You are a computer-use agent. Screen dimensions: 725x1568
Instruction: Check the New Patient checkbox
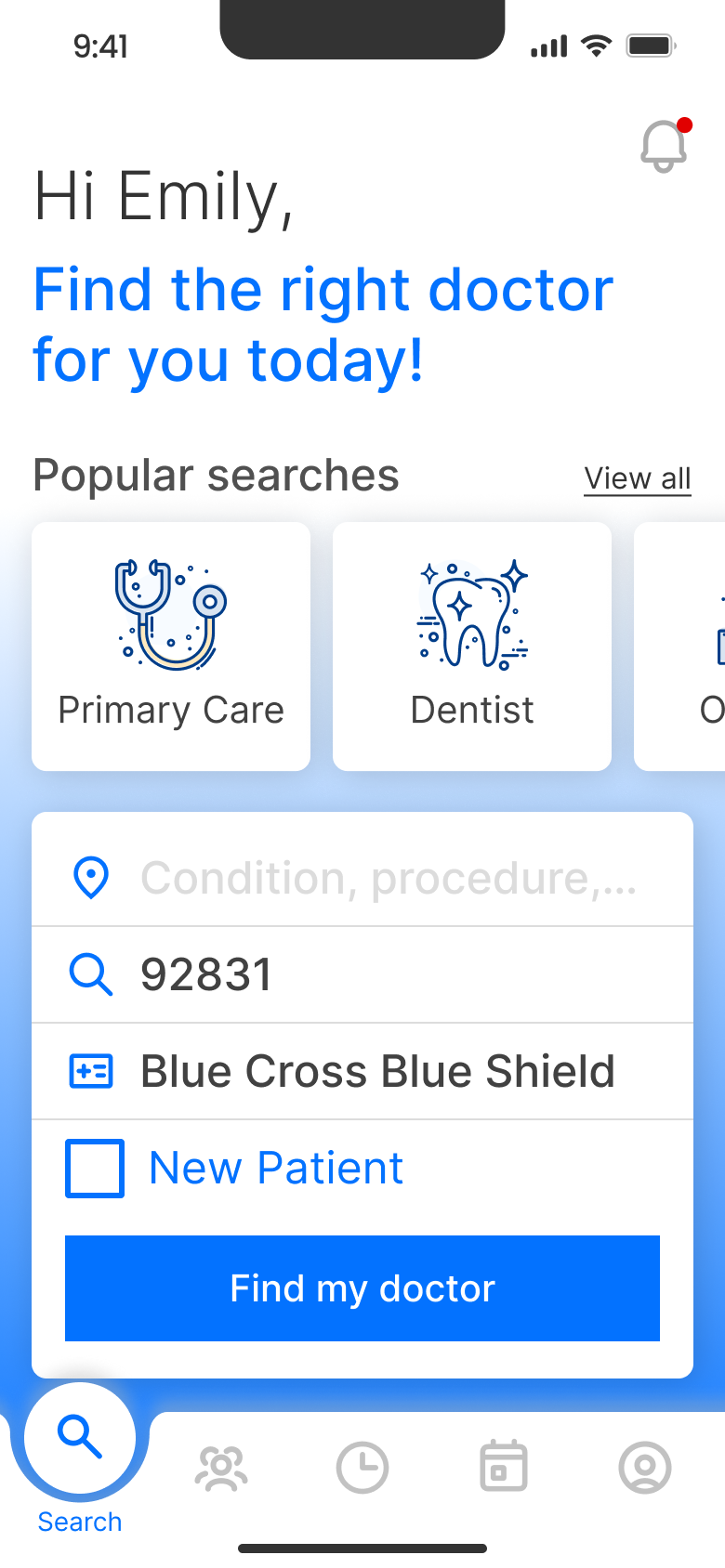click(x=95, y=1168)
